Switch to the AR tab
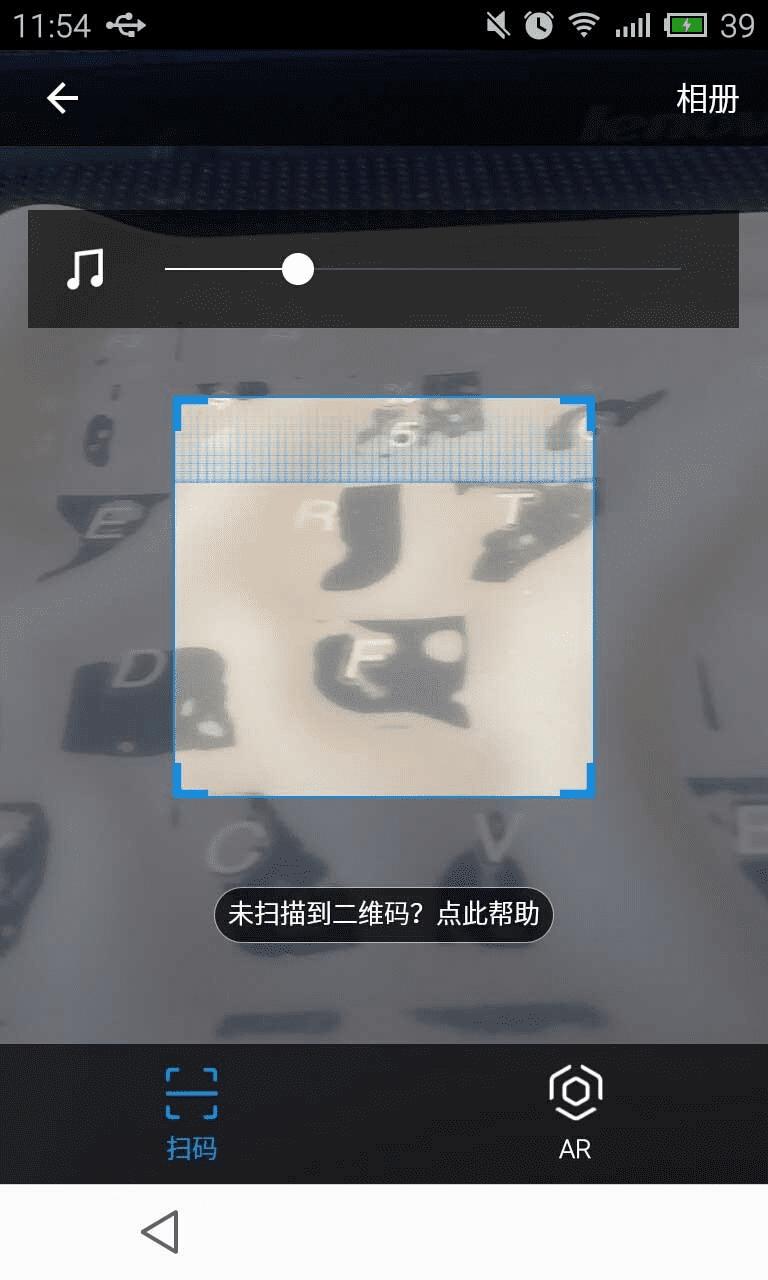The width and height of the screenshot is (768, 1280). 575,1113
